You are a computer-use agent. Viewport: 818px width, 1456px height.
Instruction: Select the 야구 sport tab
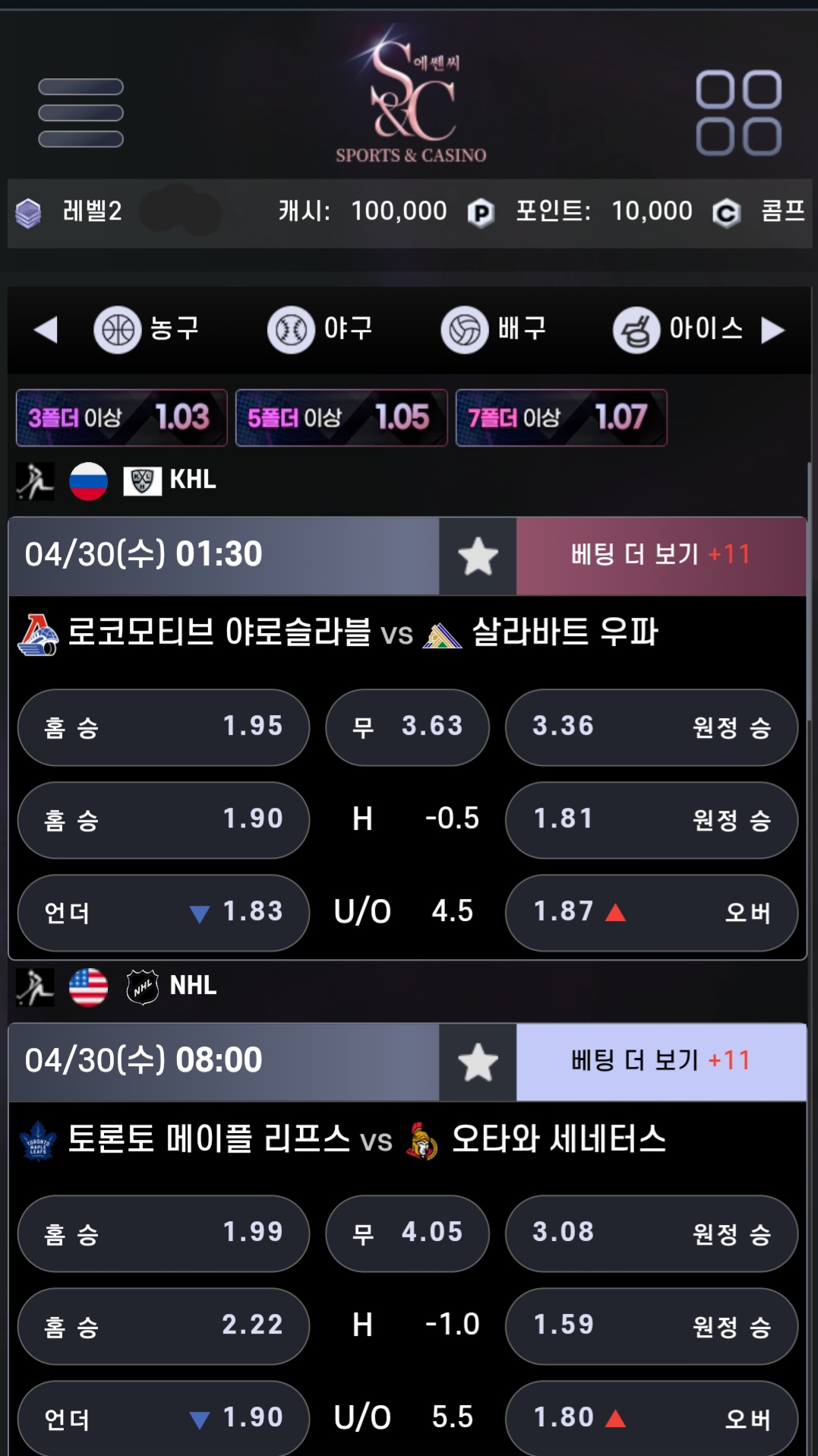click(321, 329)
